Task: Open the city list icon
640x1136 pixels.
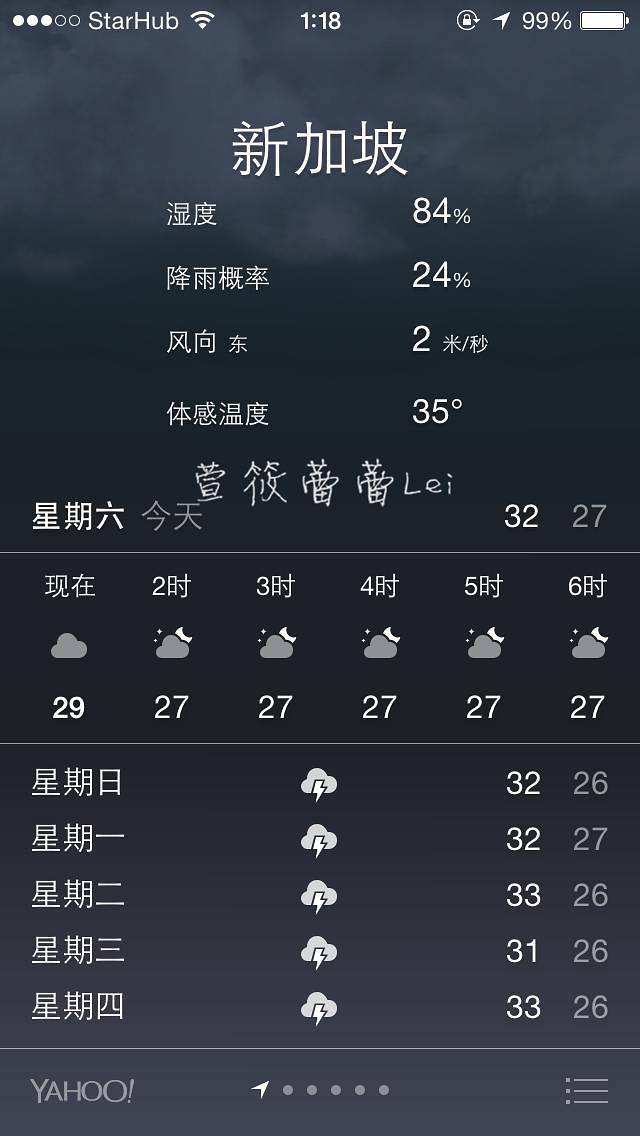Action: tap(586, 1090)
